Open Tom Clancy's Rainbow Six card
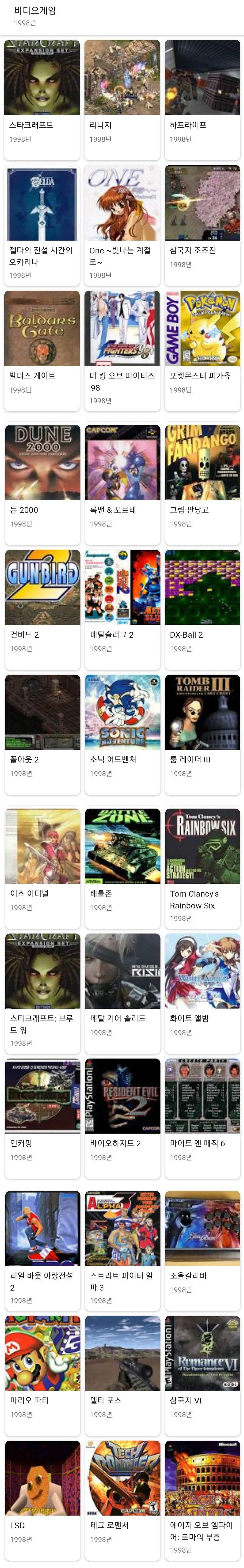The height and width of the screenshot is (1568, 244). coord(202,867)
